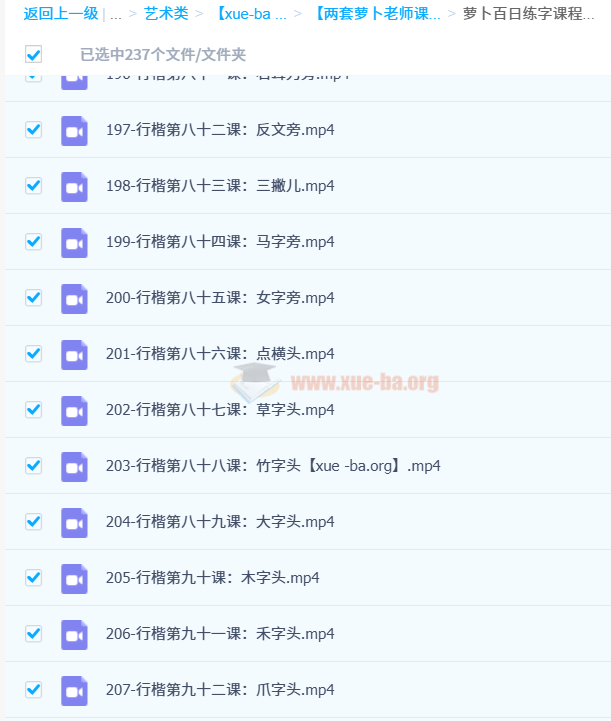Open the collapsed breadcrumb ellipsis

point(116,14)
